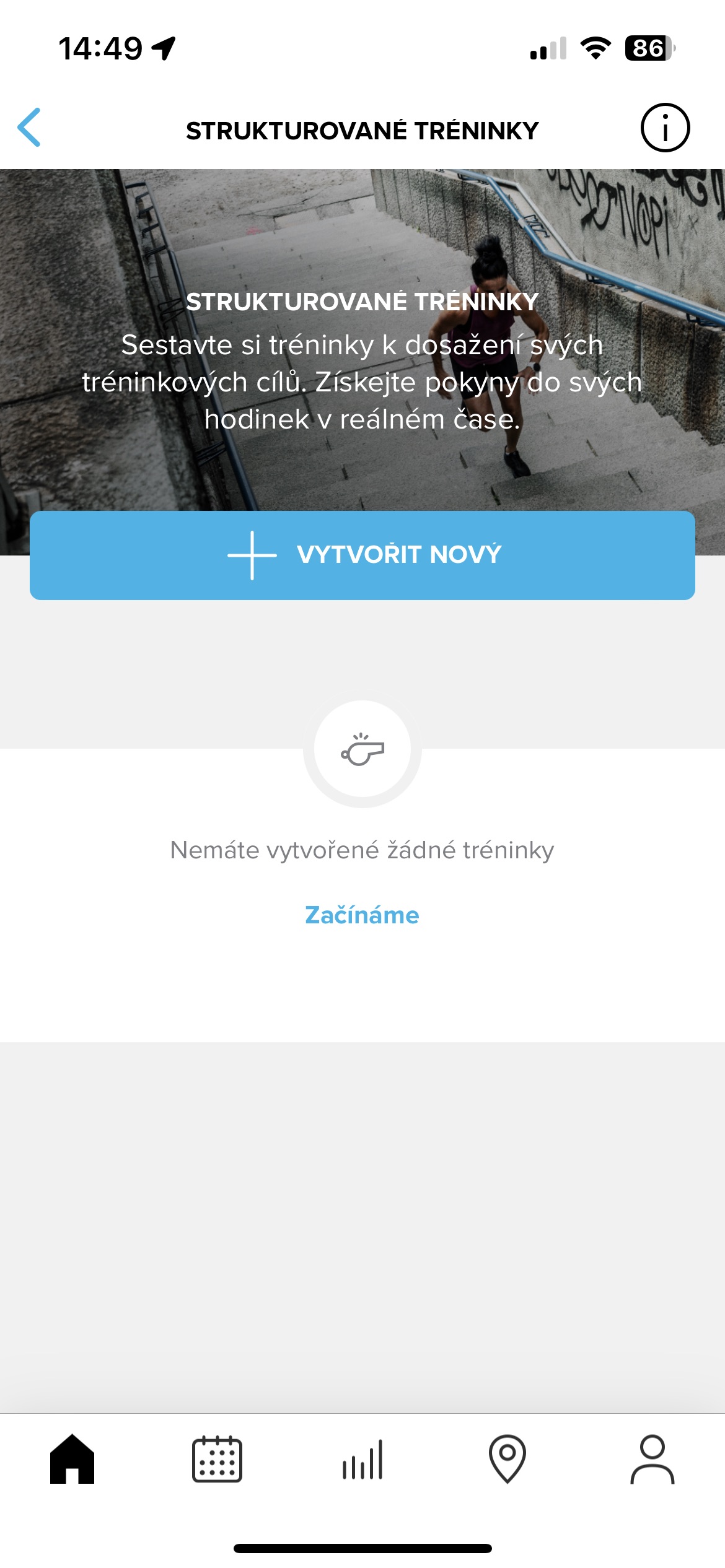725x1568 pixels.
Task: Go to the profile tab
Action: coord(652,1459)
